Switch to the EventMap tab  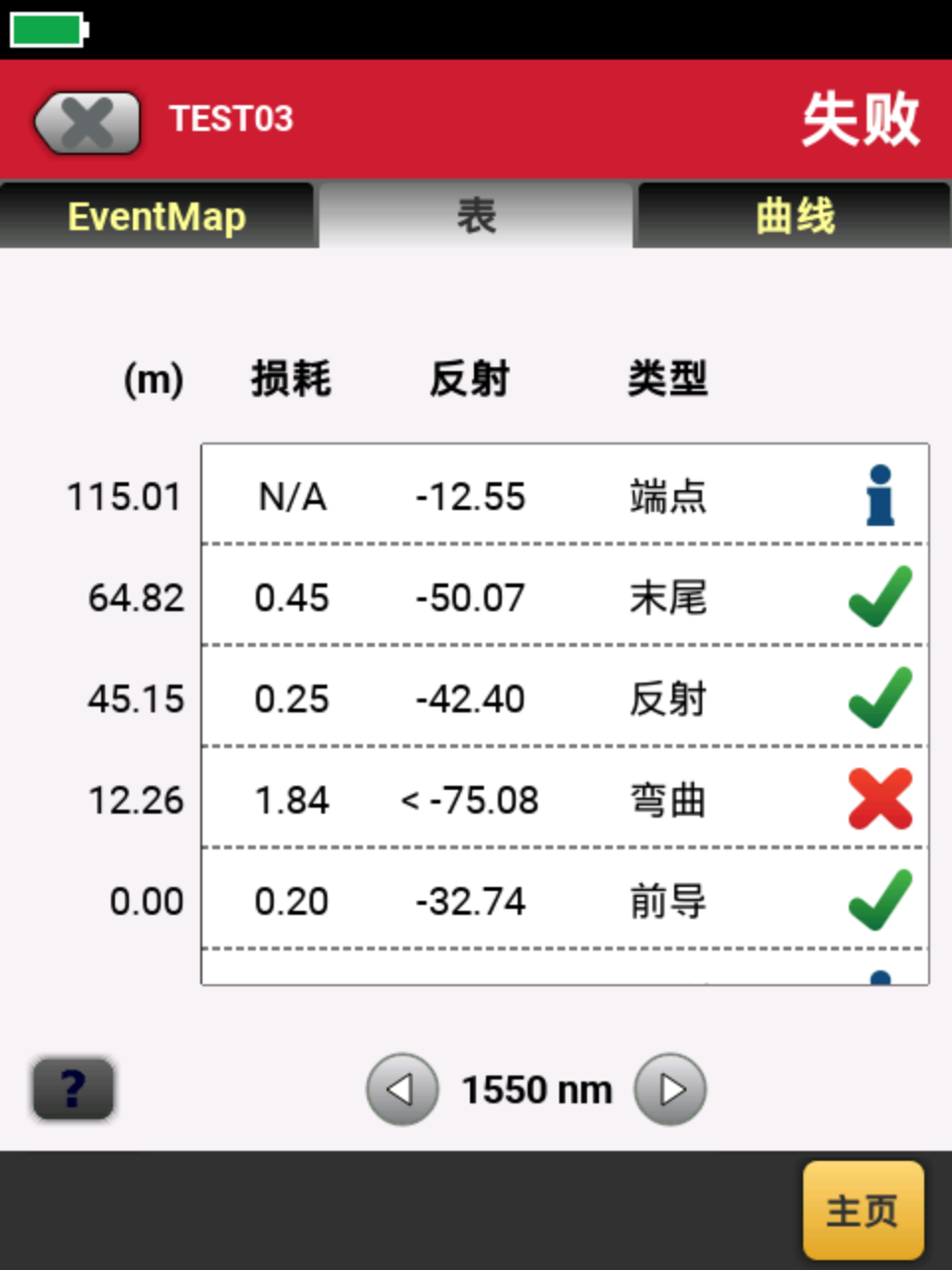pos(157,215)
